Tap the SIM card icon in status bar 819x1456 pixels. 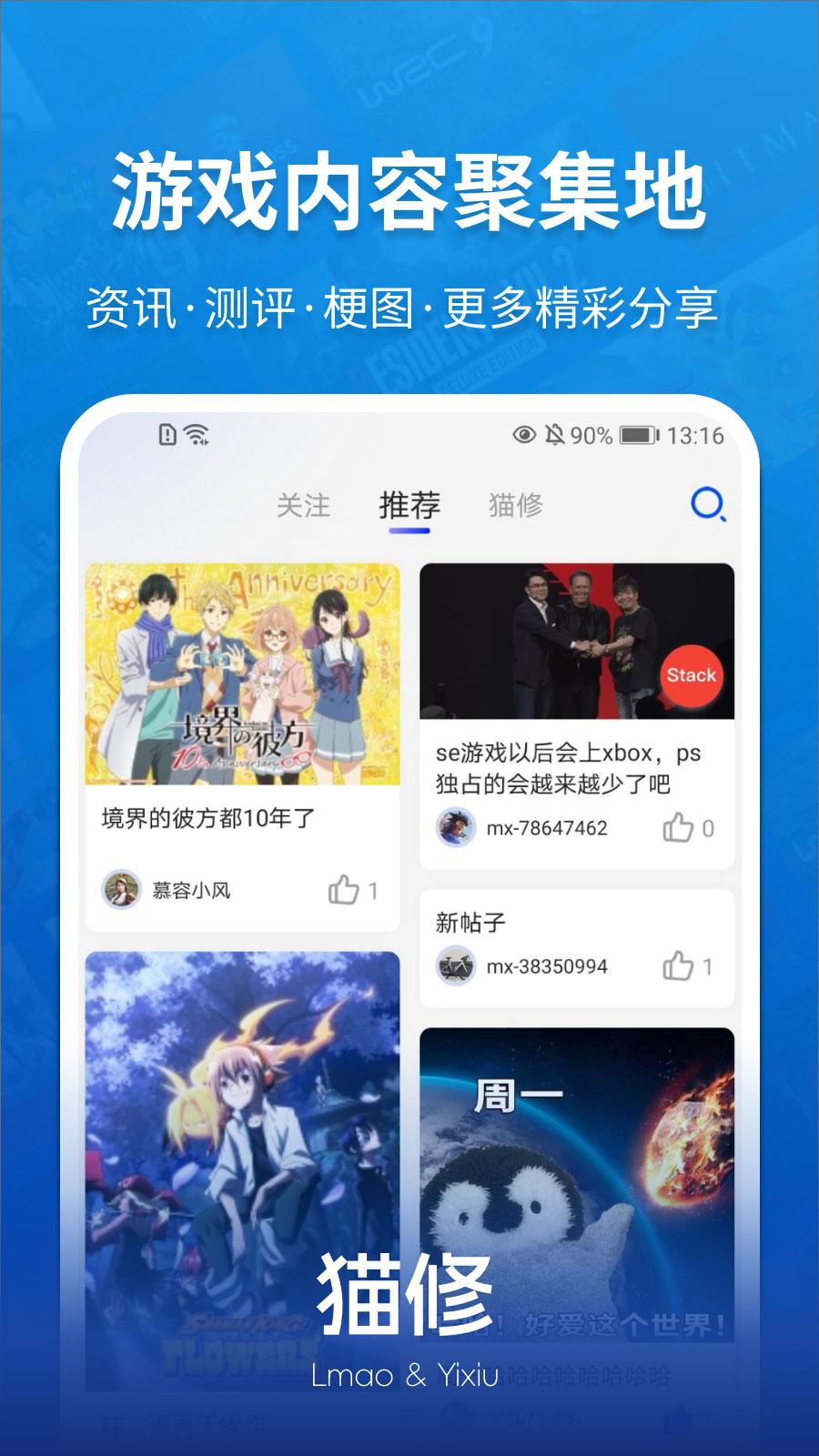pyautogui.click(x=166, y=436)
